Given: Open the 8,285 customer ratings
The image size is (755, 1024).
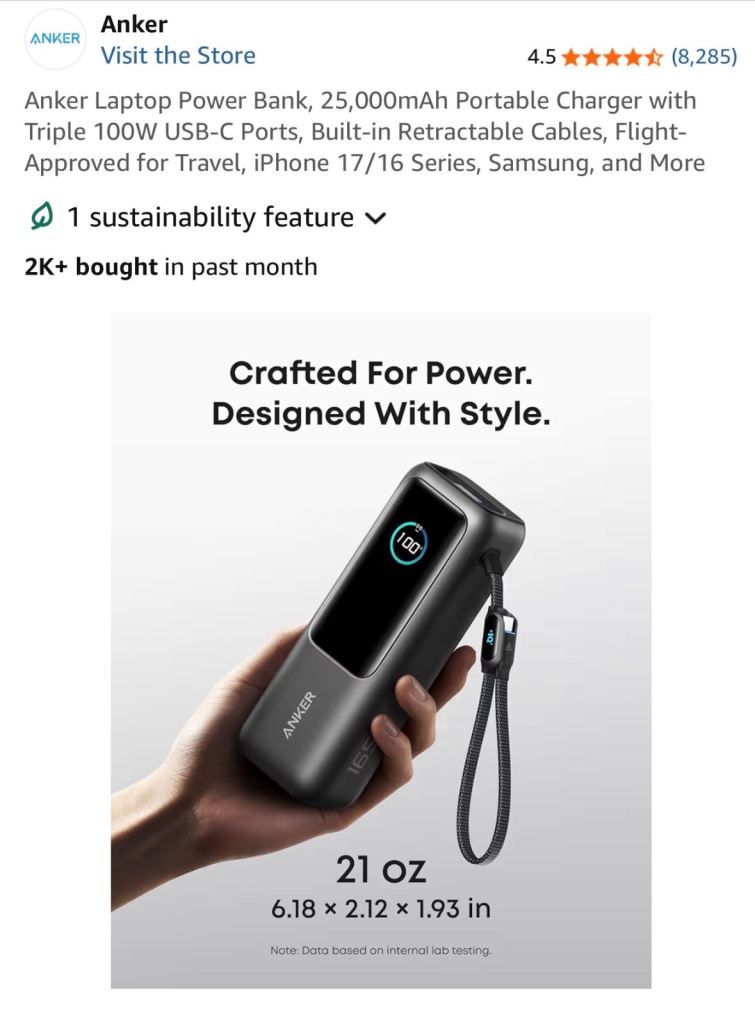Looking at the screenshot, I should [703, 56].
